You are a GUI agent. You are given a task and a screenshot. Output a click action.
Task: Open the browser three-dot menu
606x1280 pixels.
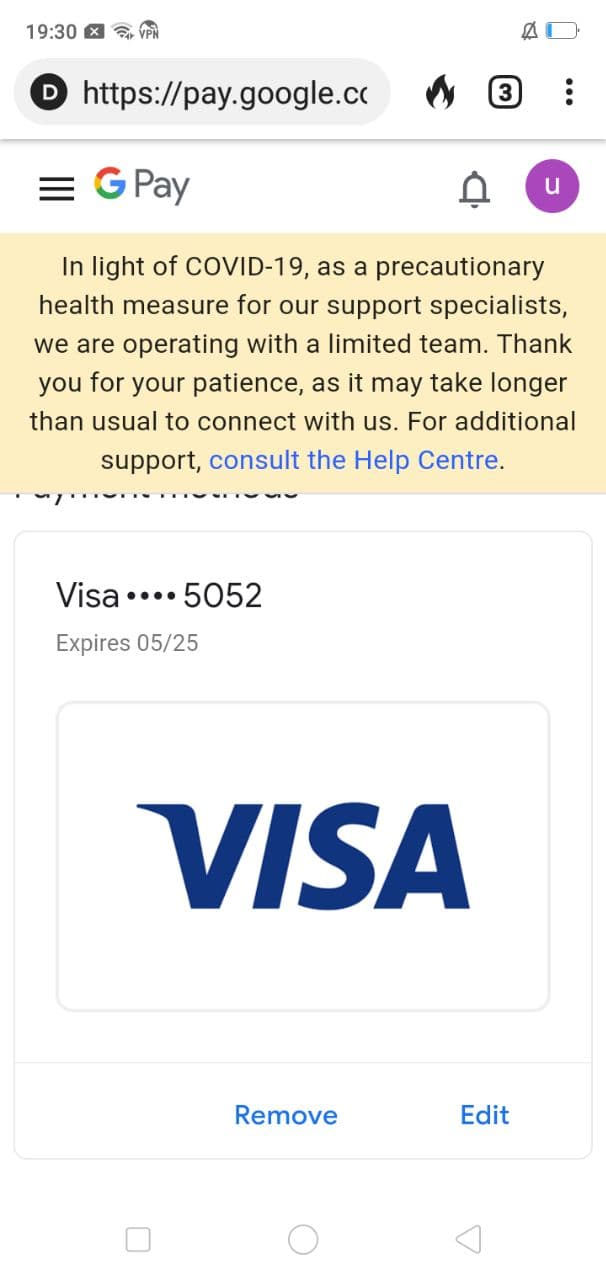[569, 93]
